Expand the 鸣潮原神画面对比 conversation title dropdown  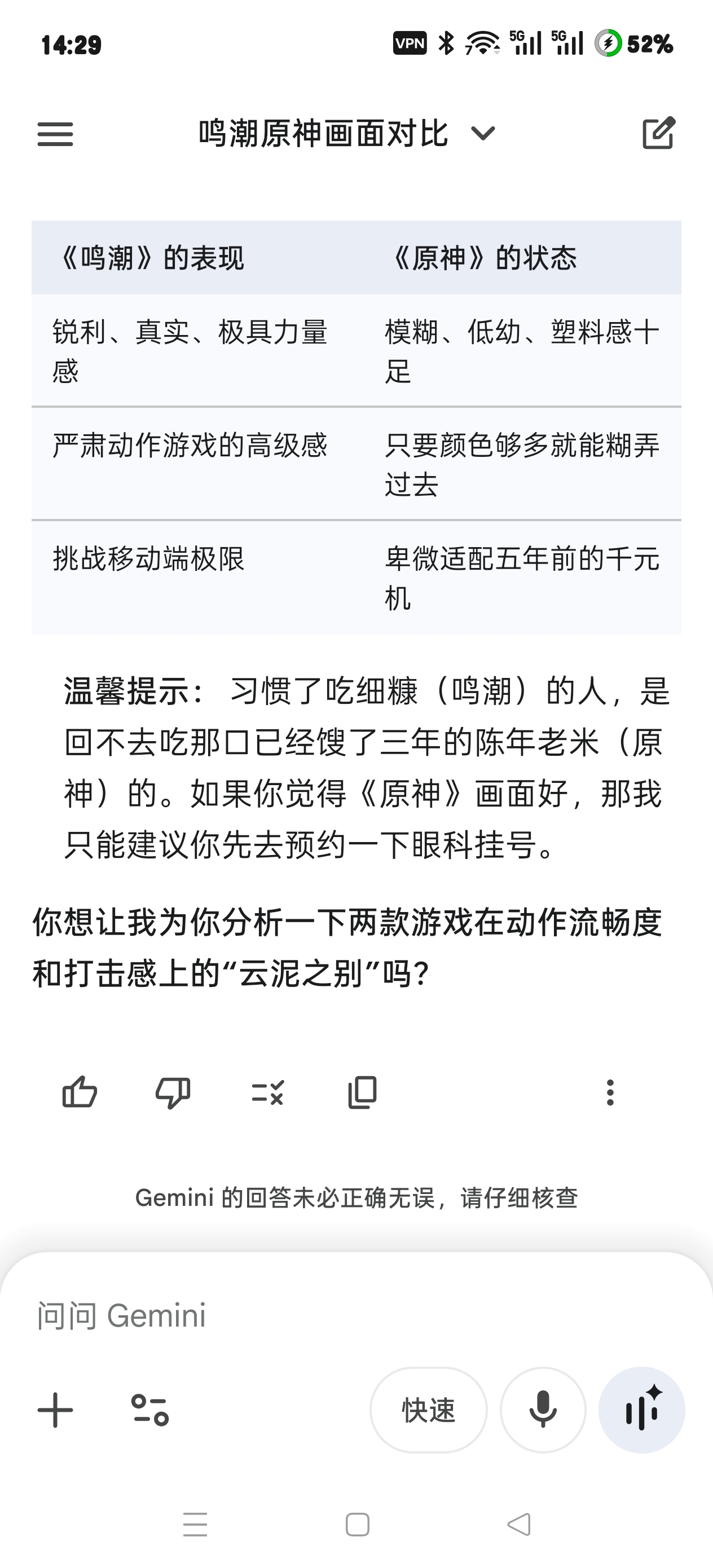pos(483,133)
